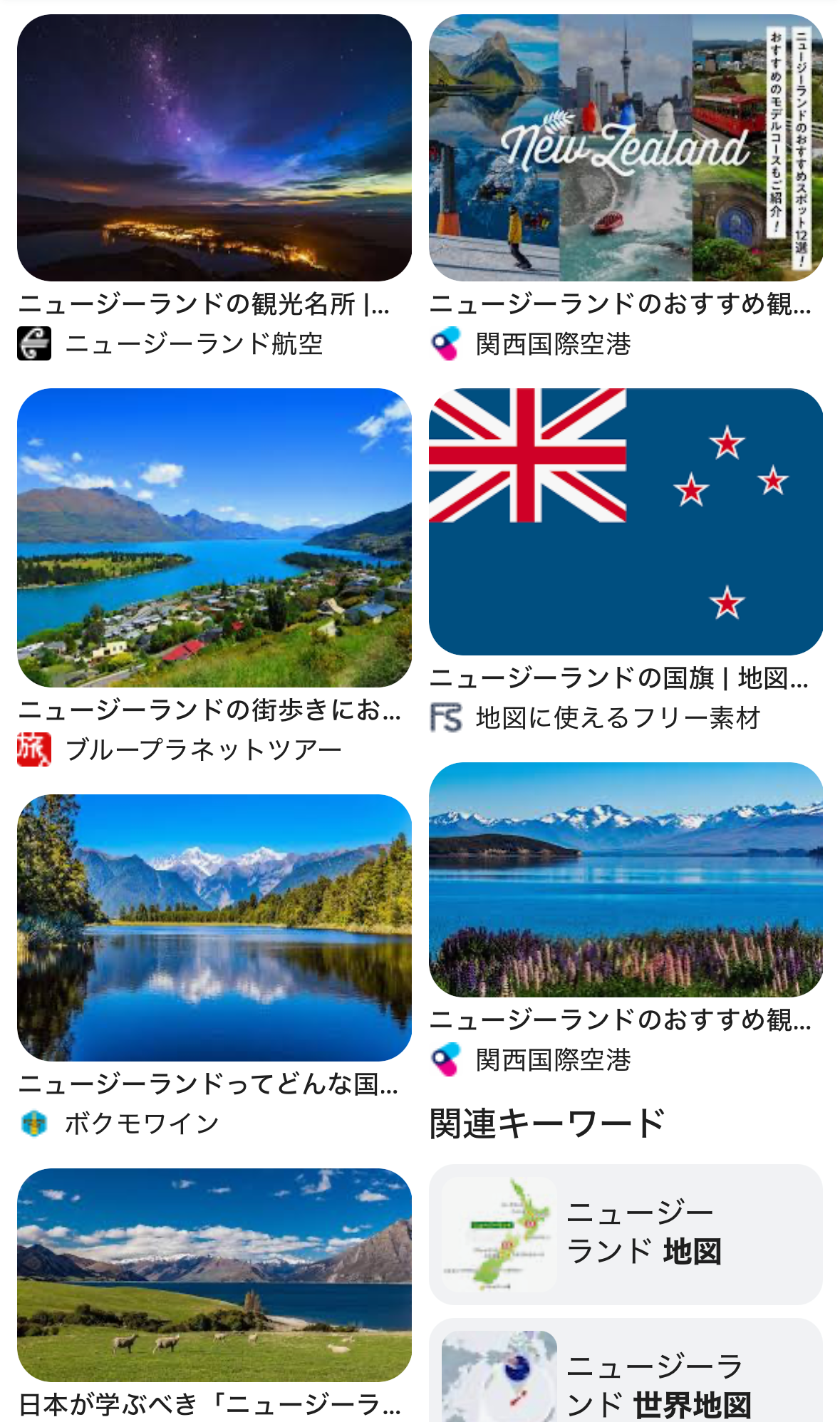Open the lupin flowers lake image
This screenshot has width=840, height=1422.
tap(626, 879)
